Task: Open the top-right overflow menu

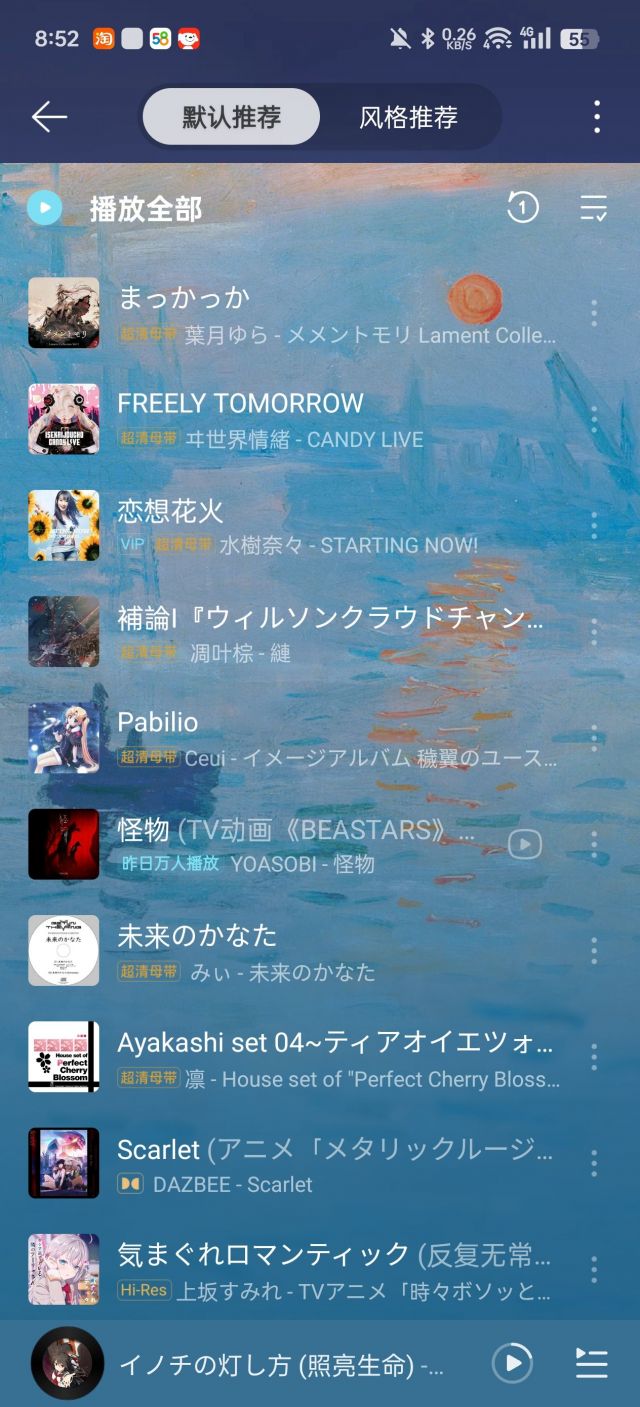Action: coord(596,117)
